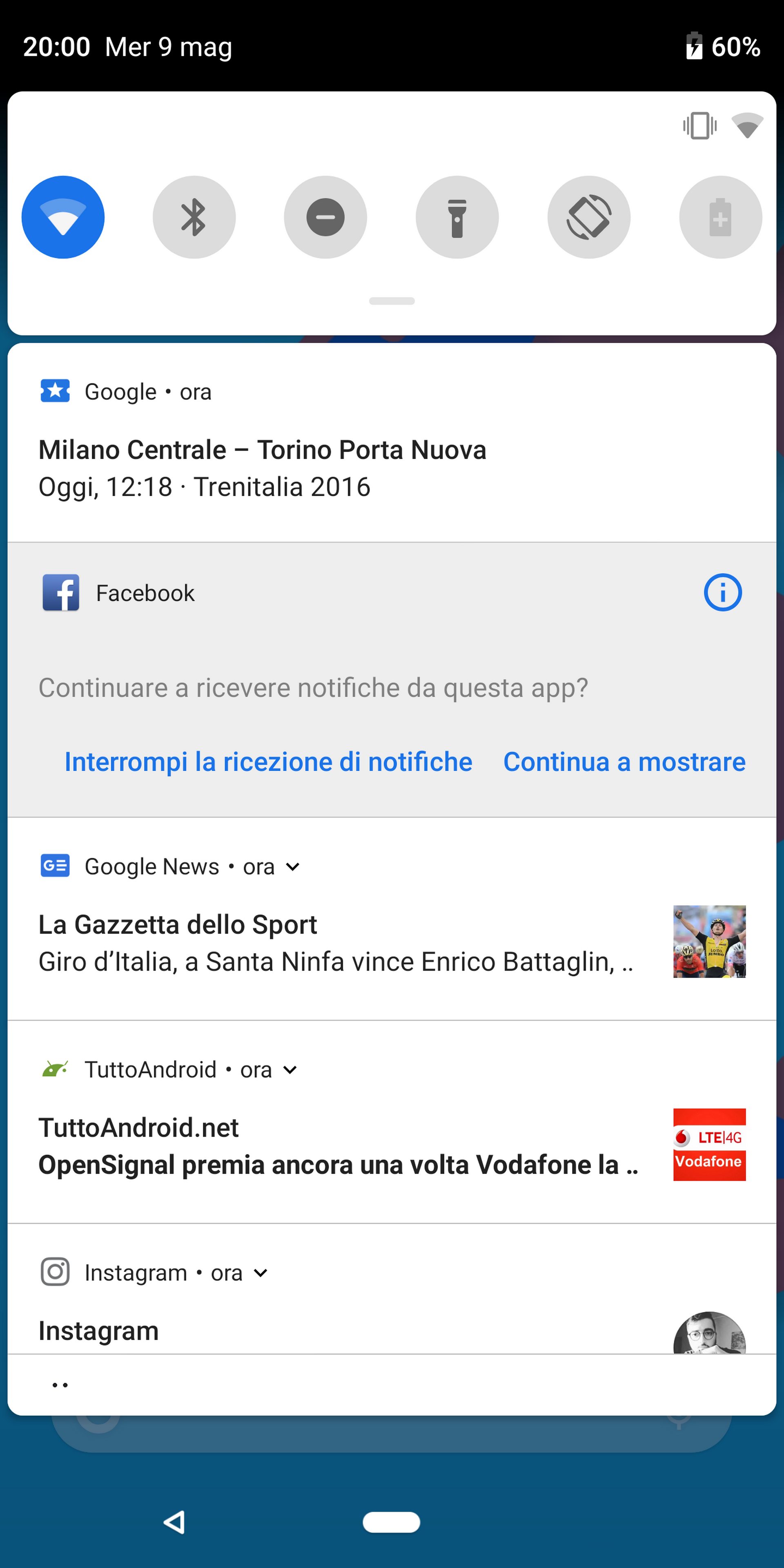The height and width of the screenshot is (1568, 784).
Task: Choose Continua a mostrare for Facebook
Action: (x=624, y=762)
